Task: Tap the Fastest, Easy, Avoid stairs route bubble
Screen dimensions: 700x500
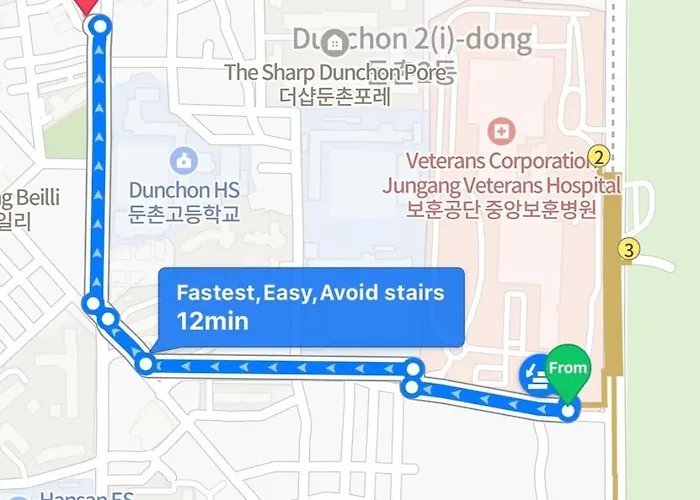Action: pos(310,307)
